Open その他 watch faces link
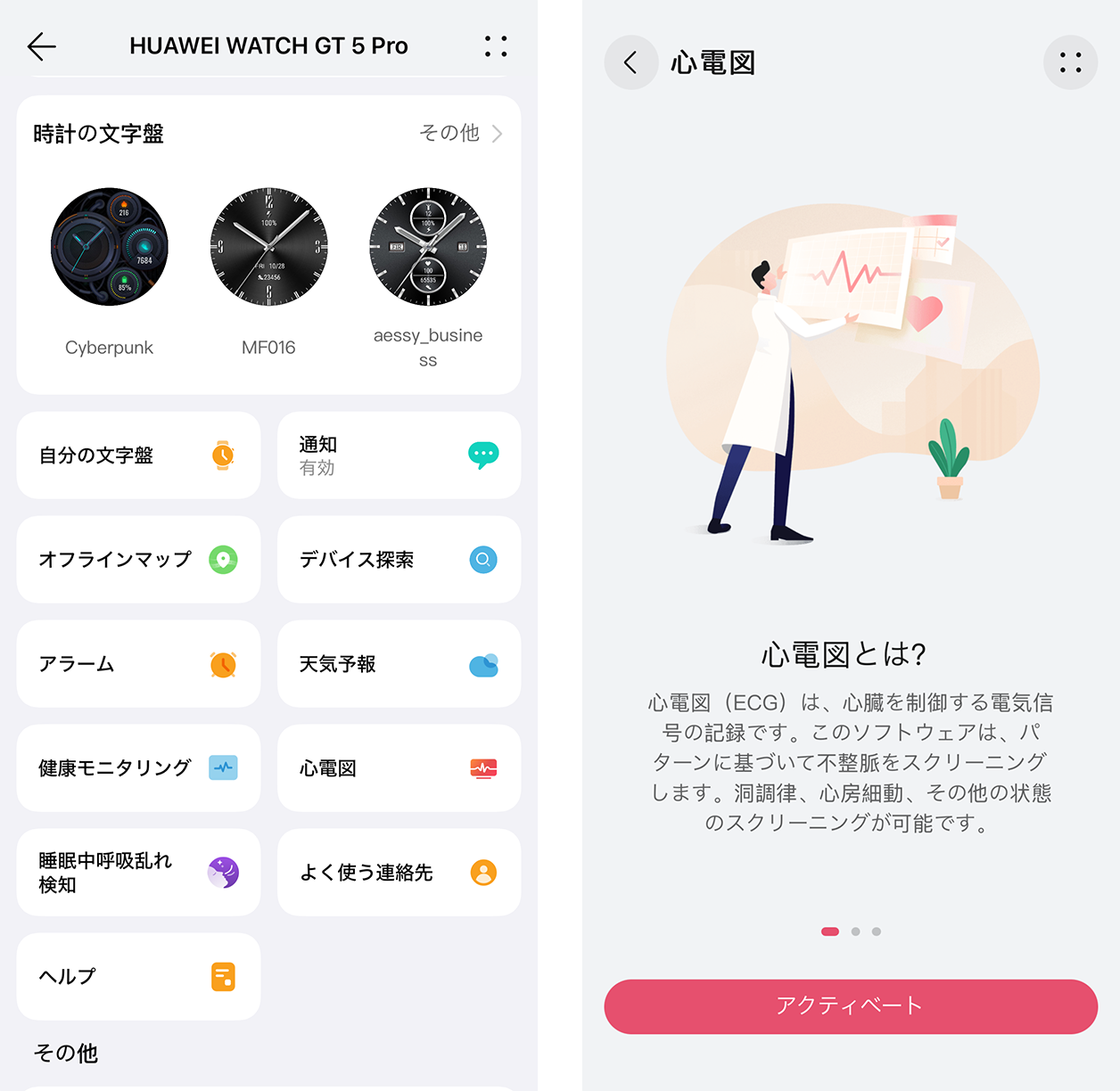The height and width of the screenshot is (1091, 1120). point(461,134)
